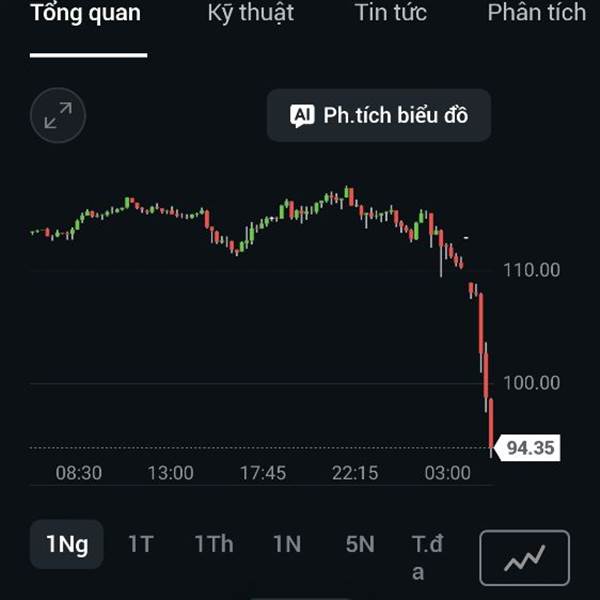Set chart range to 1N

[287, 544]
